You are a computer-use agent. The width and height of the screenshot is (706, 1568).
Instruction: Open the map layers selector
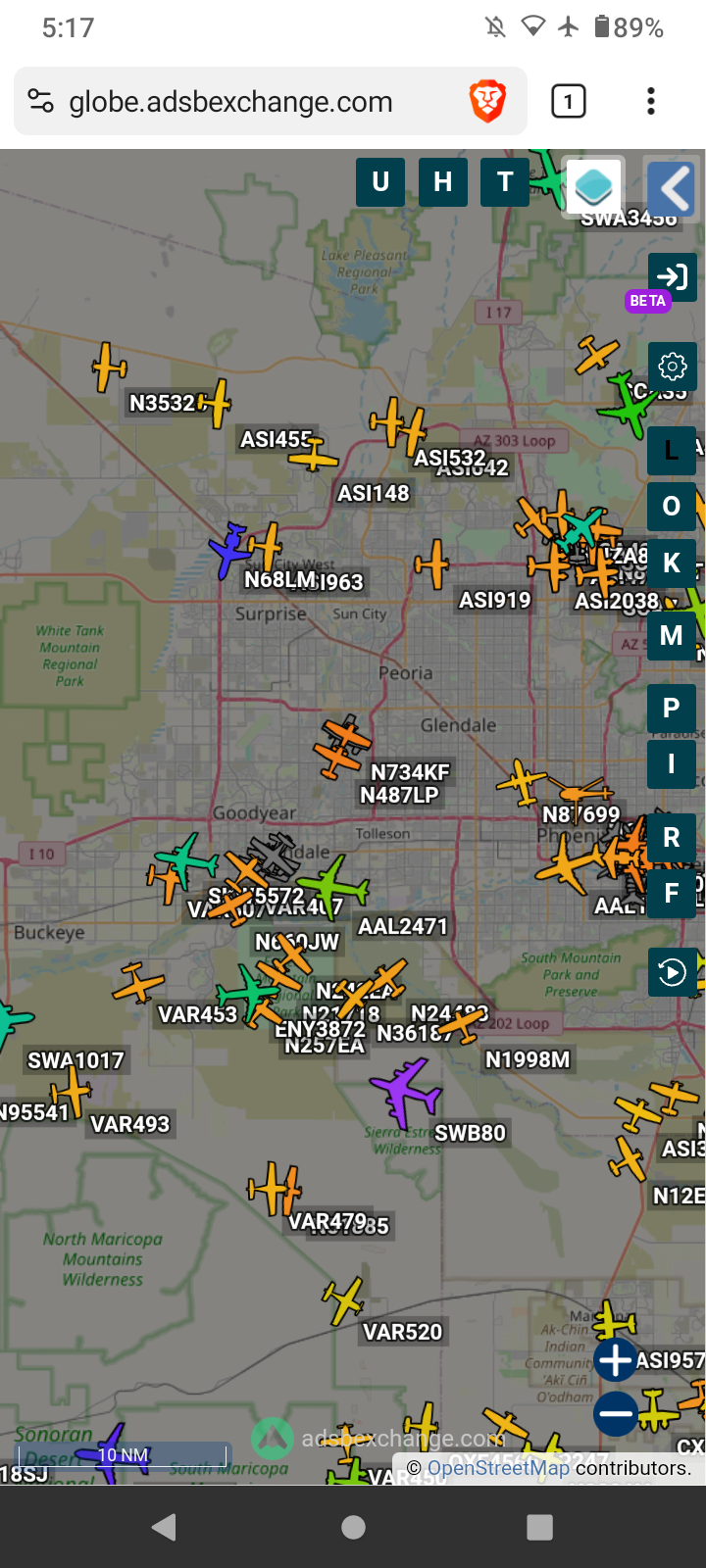pyautogui.click(x=594, y=185)
